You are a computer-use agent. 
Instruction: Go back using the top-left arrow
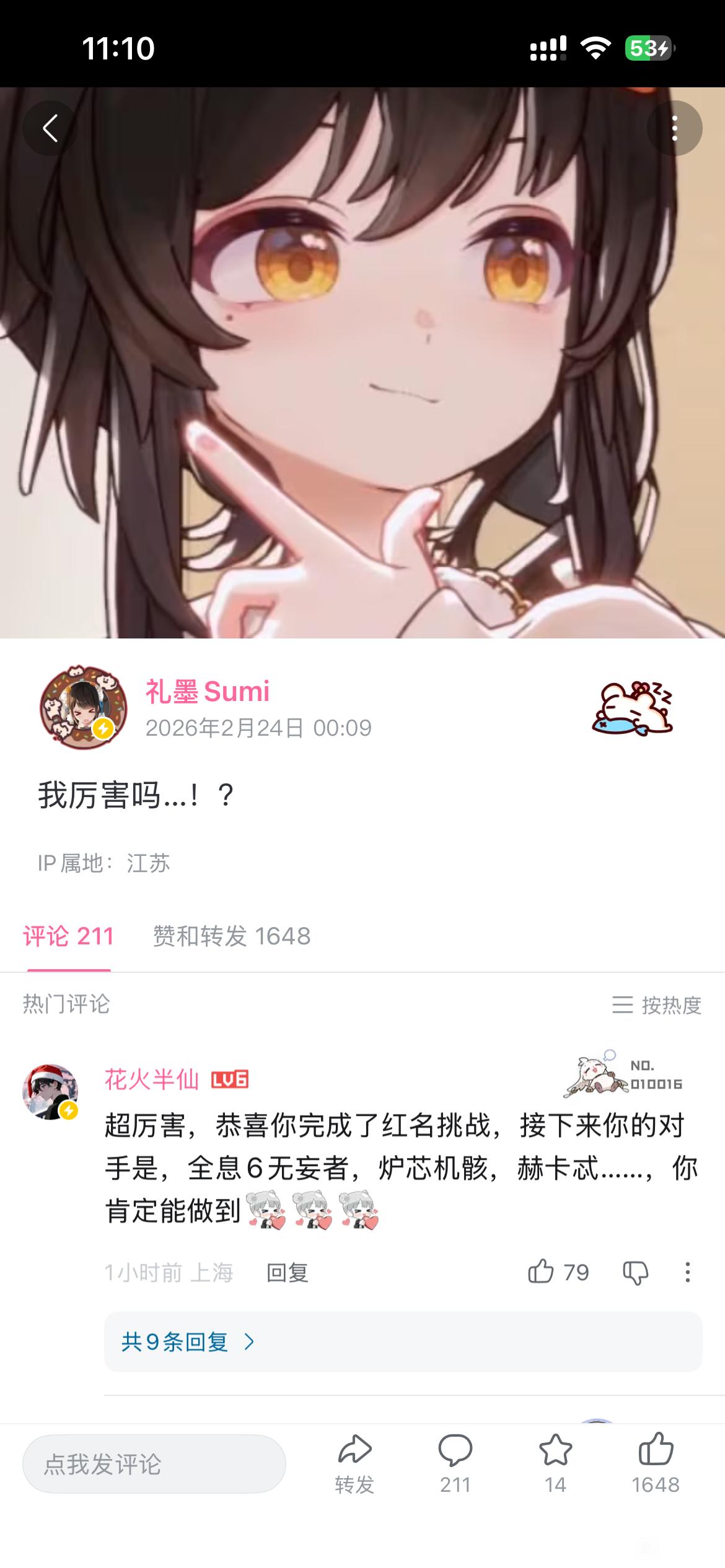50,128
